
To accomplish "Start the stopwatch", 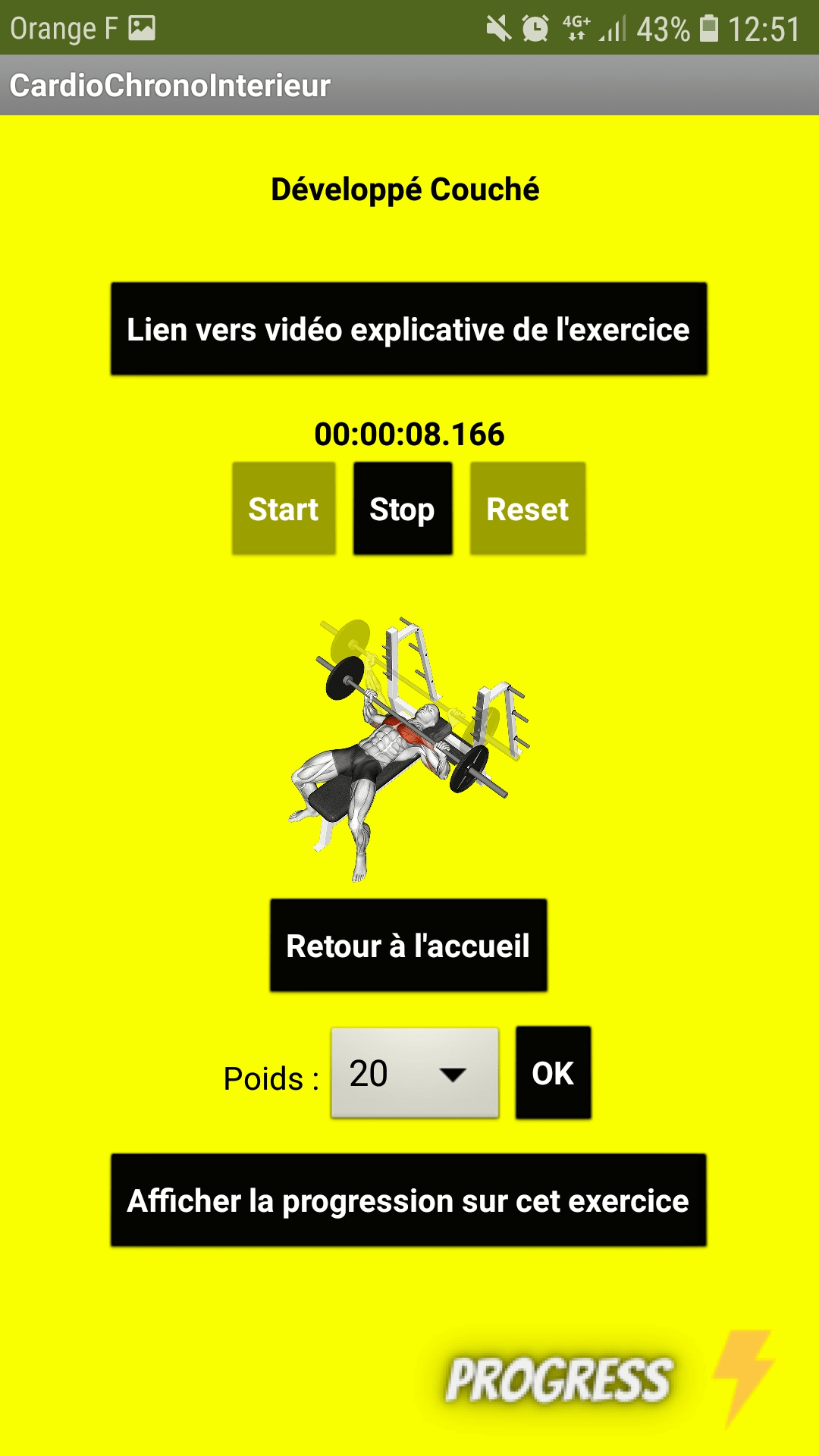I will click(284, 509).
